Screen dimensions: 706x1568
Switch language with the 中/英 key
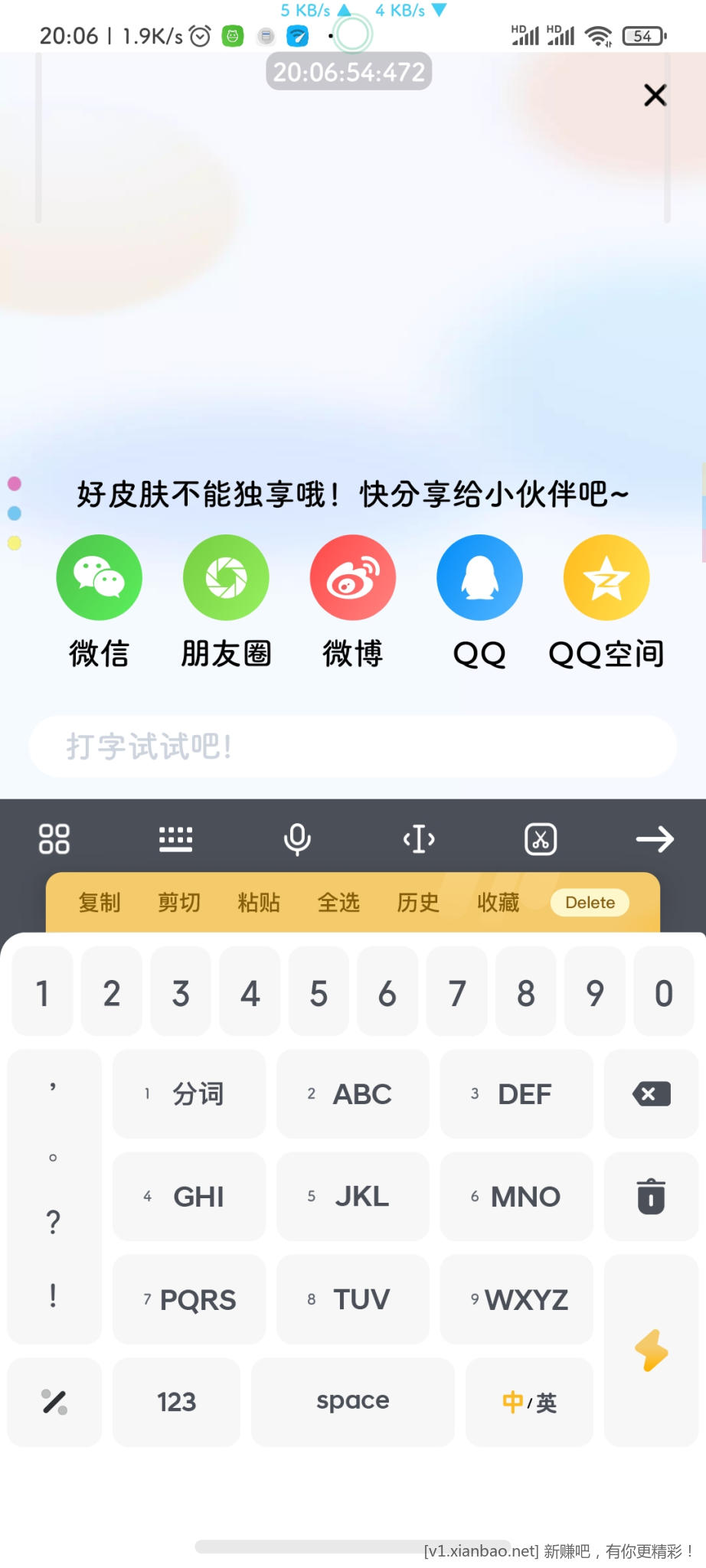pos(529,1403)
